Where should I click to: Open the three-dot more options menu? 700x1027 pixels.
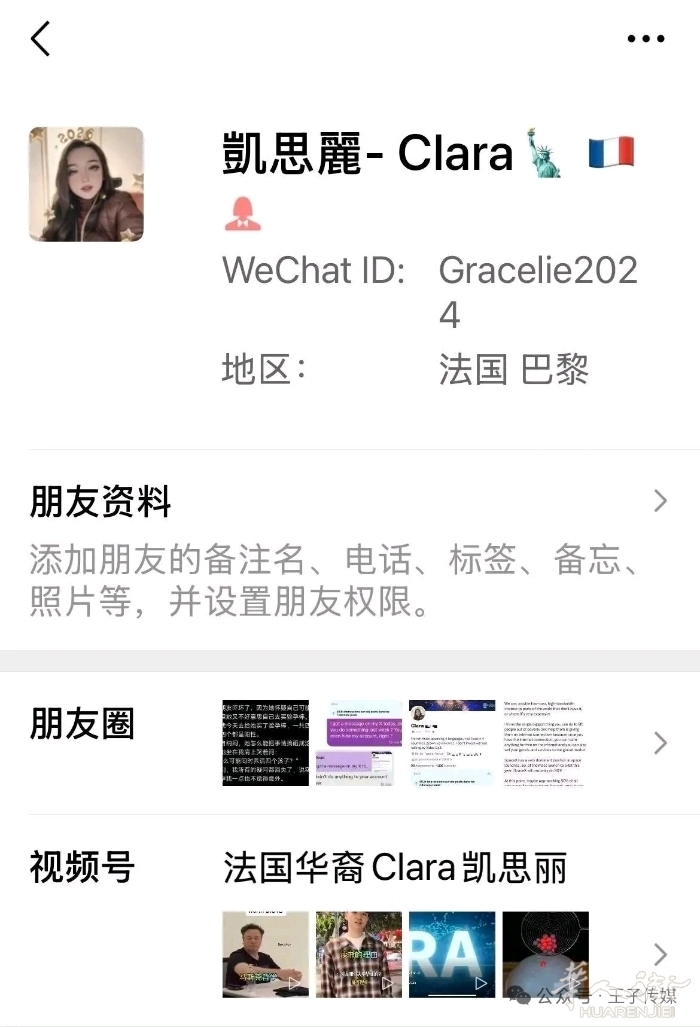[645, 39]
